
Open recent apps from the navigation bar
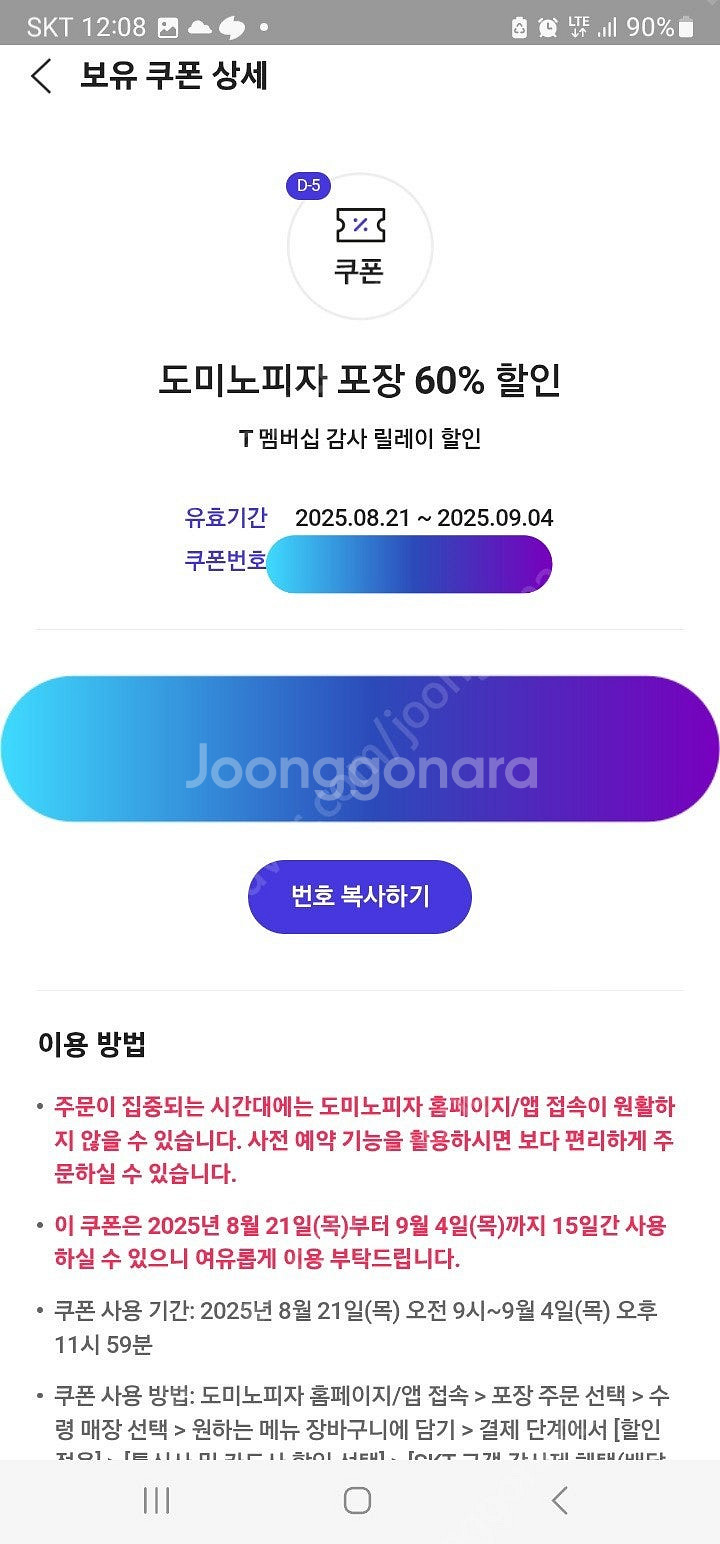click(x=156, y=1500)
